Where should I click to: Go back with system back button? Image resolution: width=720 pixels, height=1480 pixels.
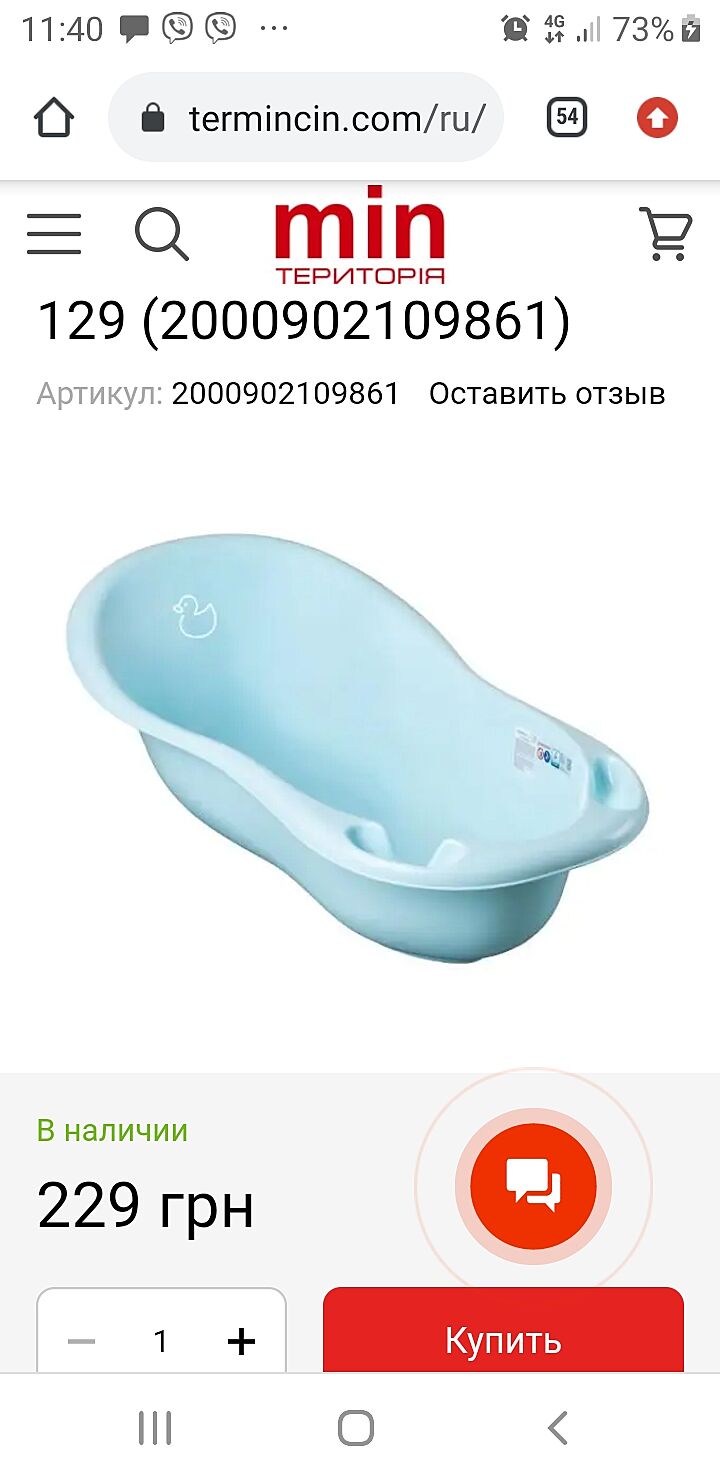[x=558, y=1427]
